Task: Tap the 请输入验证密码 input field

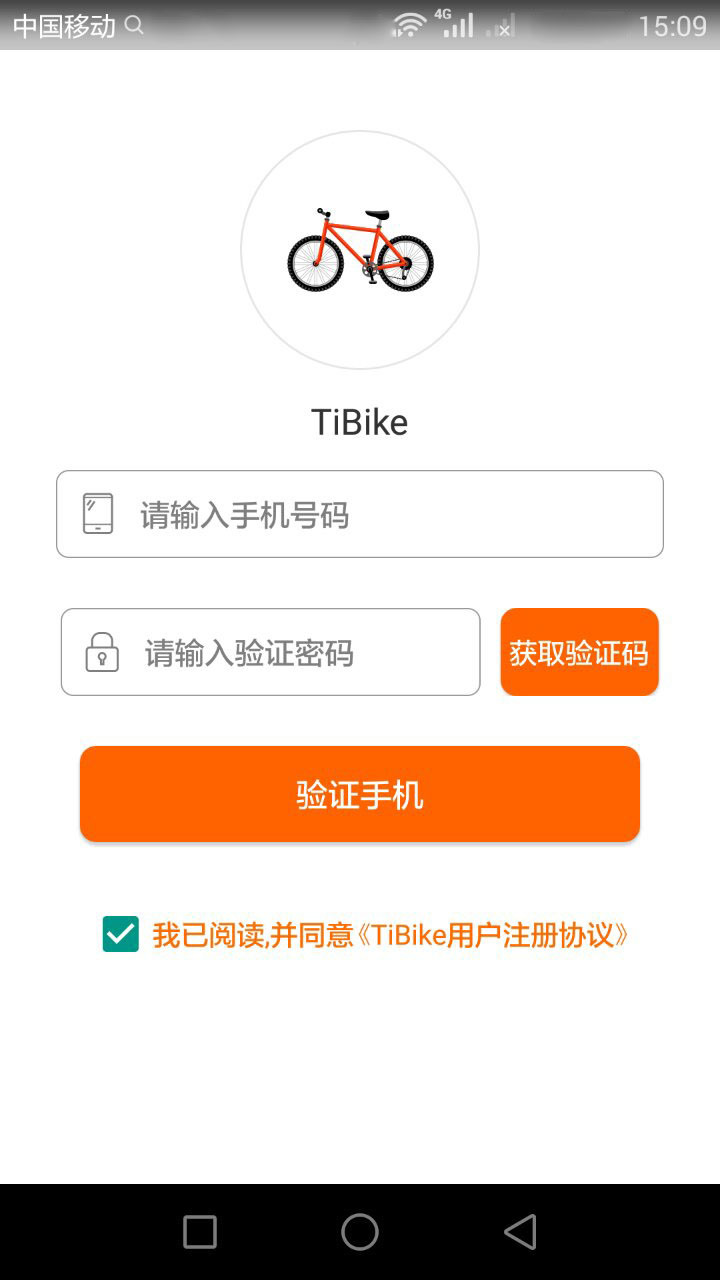Action: (x=270, y=652)
